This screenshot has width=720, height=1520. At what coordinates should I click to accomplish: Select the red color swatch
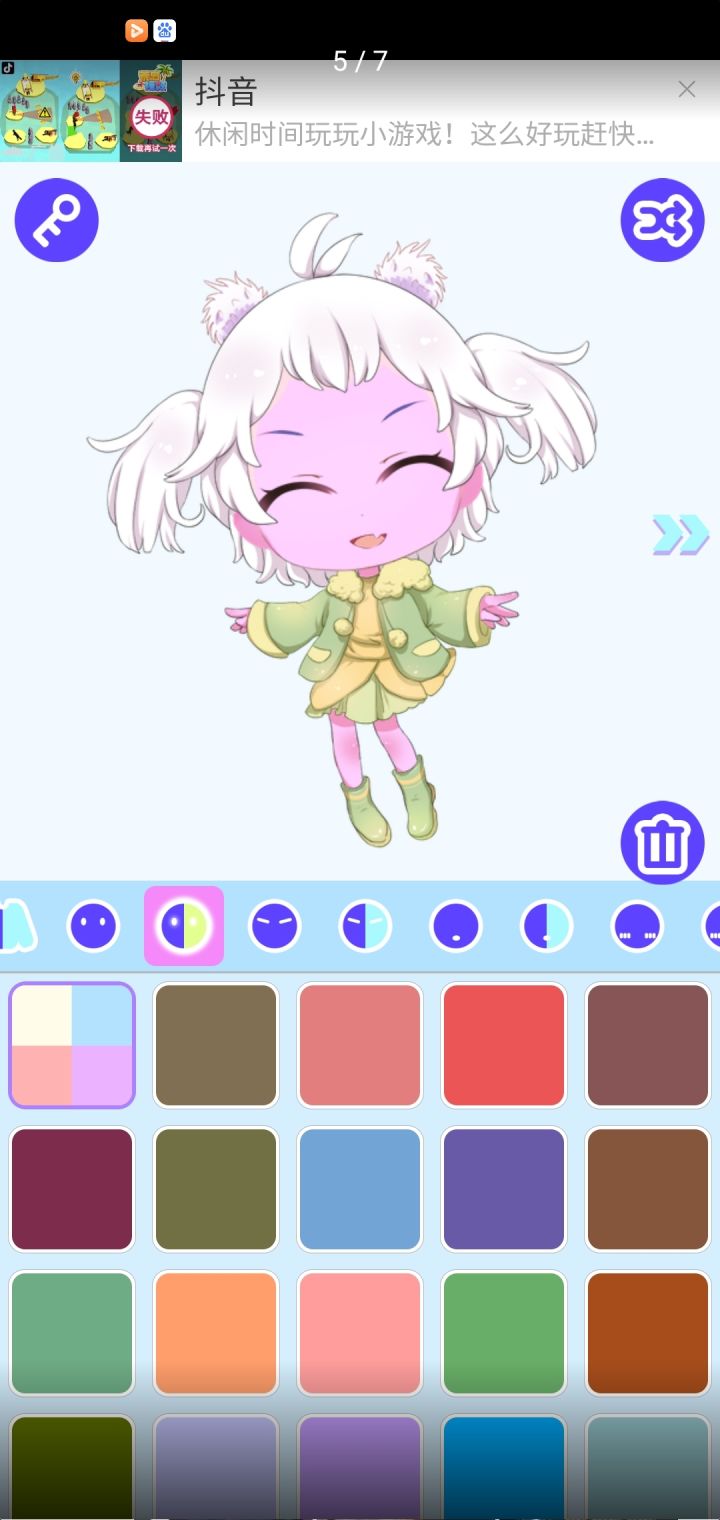click(504, 1044)
